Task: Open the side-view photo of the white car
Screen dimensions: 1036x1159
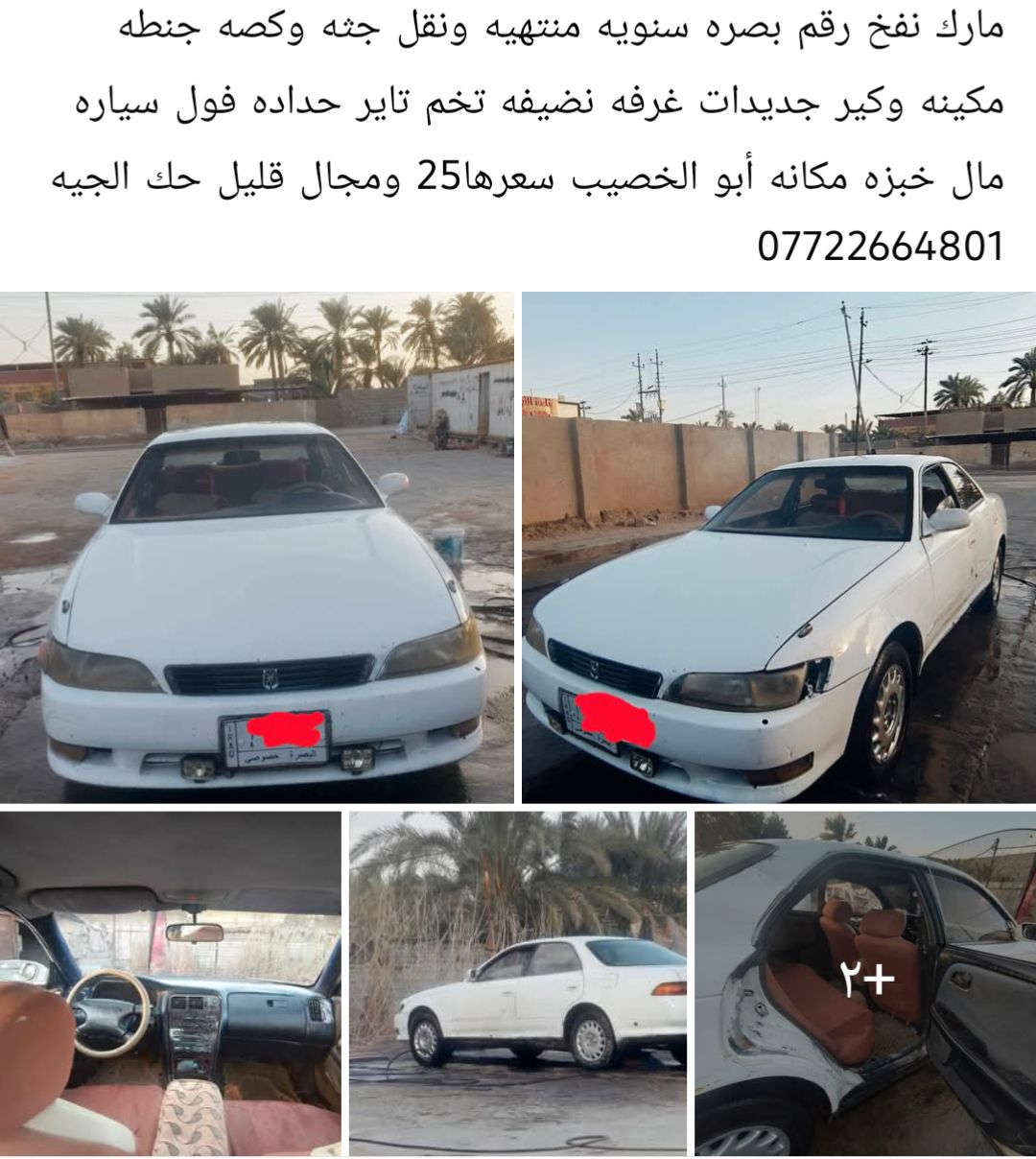Action: [518, 983]
